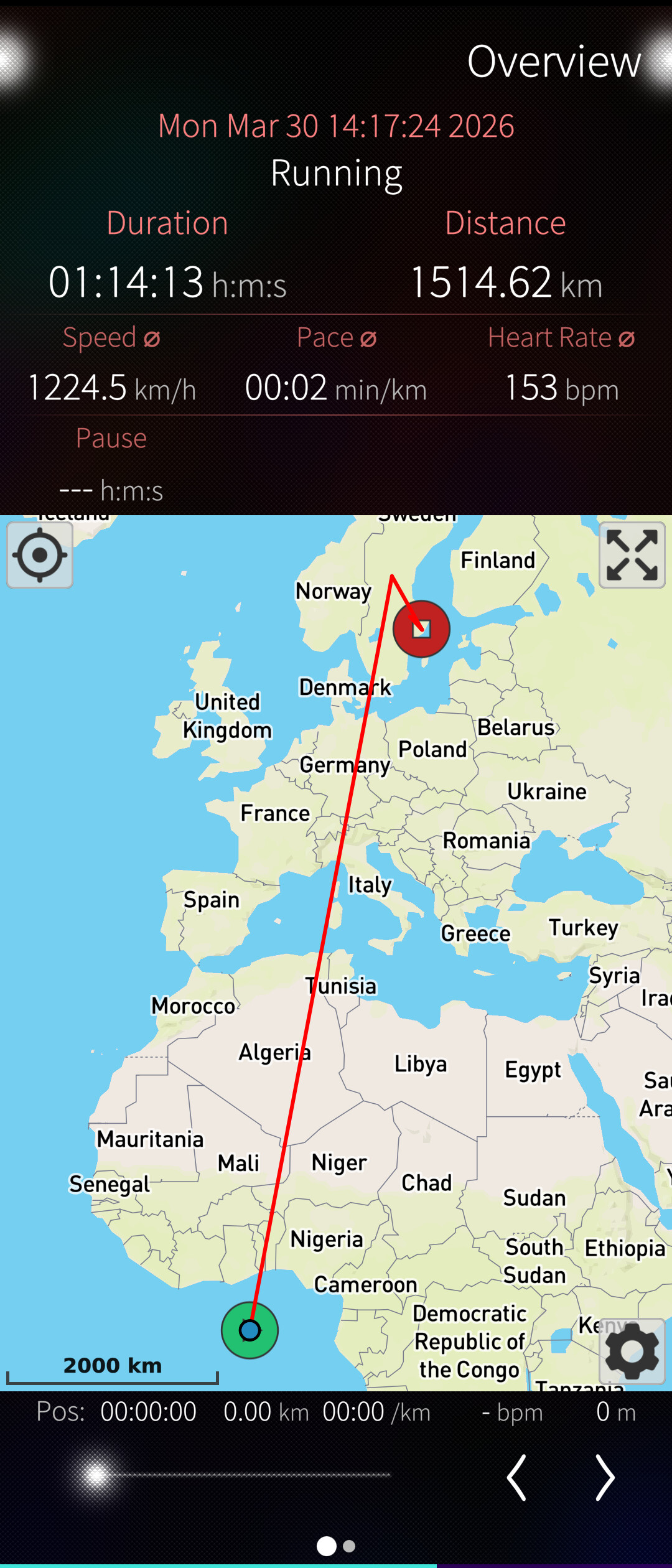The width and height of the screenshot is (672, 1568).
Task: Tap the track position slider handle
Action: [96, 1475]
